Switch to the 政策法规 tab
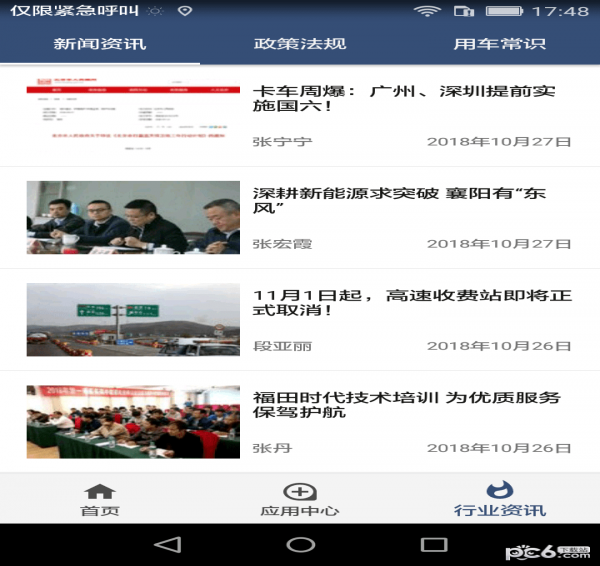This screenshot has height=566, width=600. [x=300, y=44]
